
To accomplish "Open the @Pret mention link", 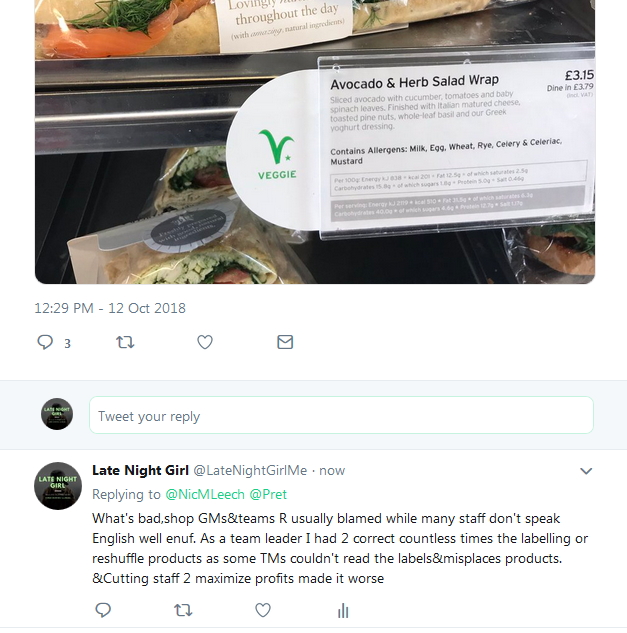I will tap(269, 494).
